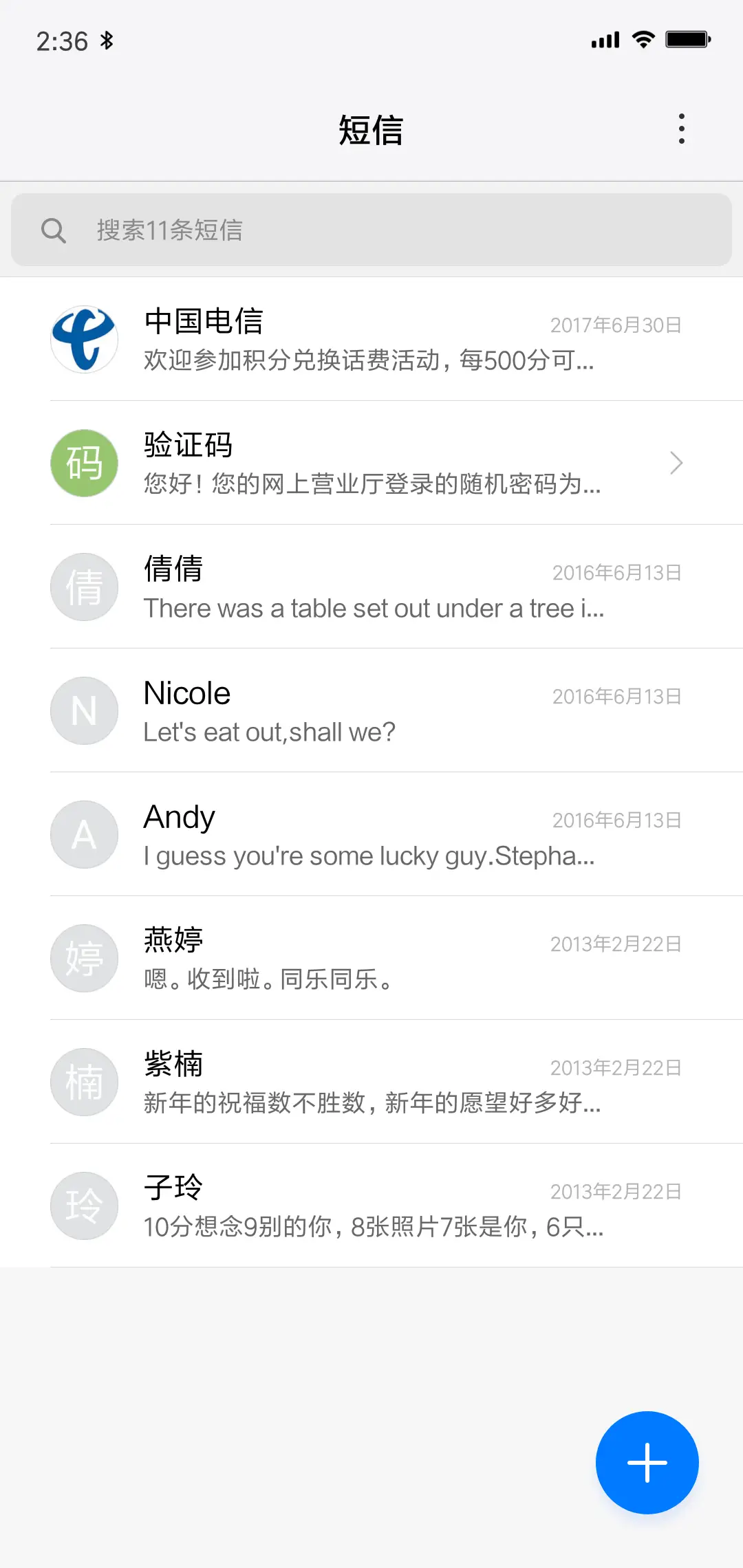Open the conversation with 燕婷

[x=371, y=958]
